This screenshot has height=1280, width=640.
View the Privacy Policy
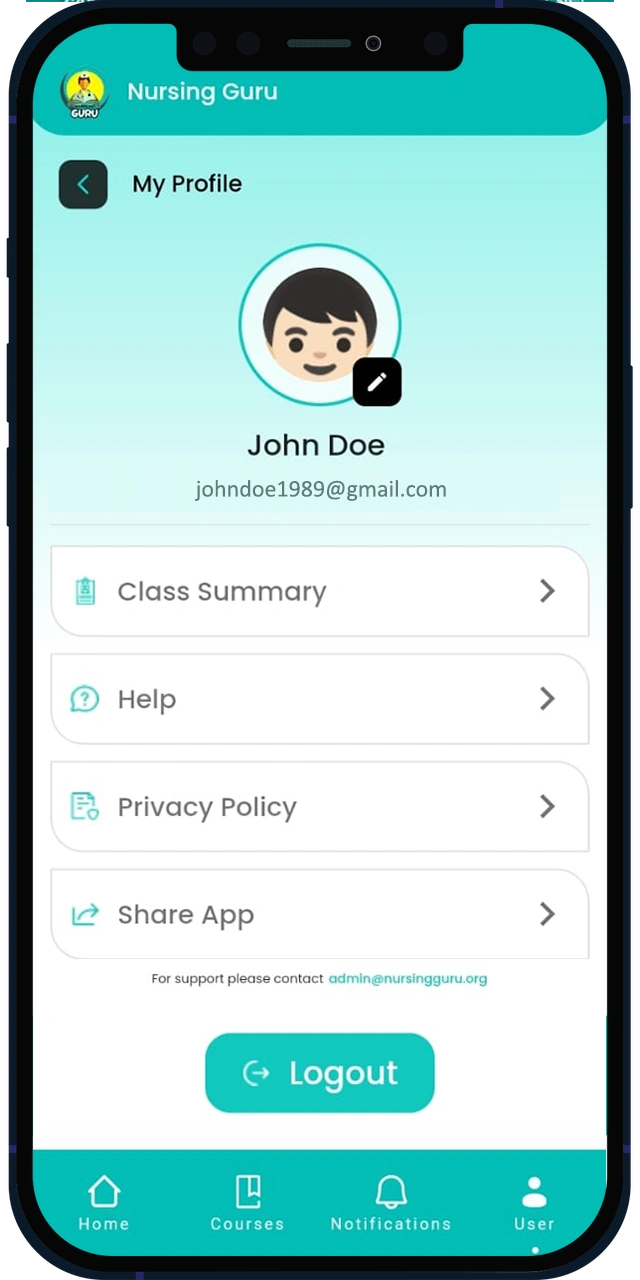coord(320,807)
